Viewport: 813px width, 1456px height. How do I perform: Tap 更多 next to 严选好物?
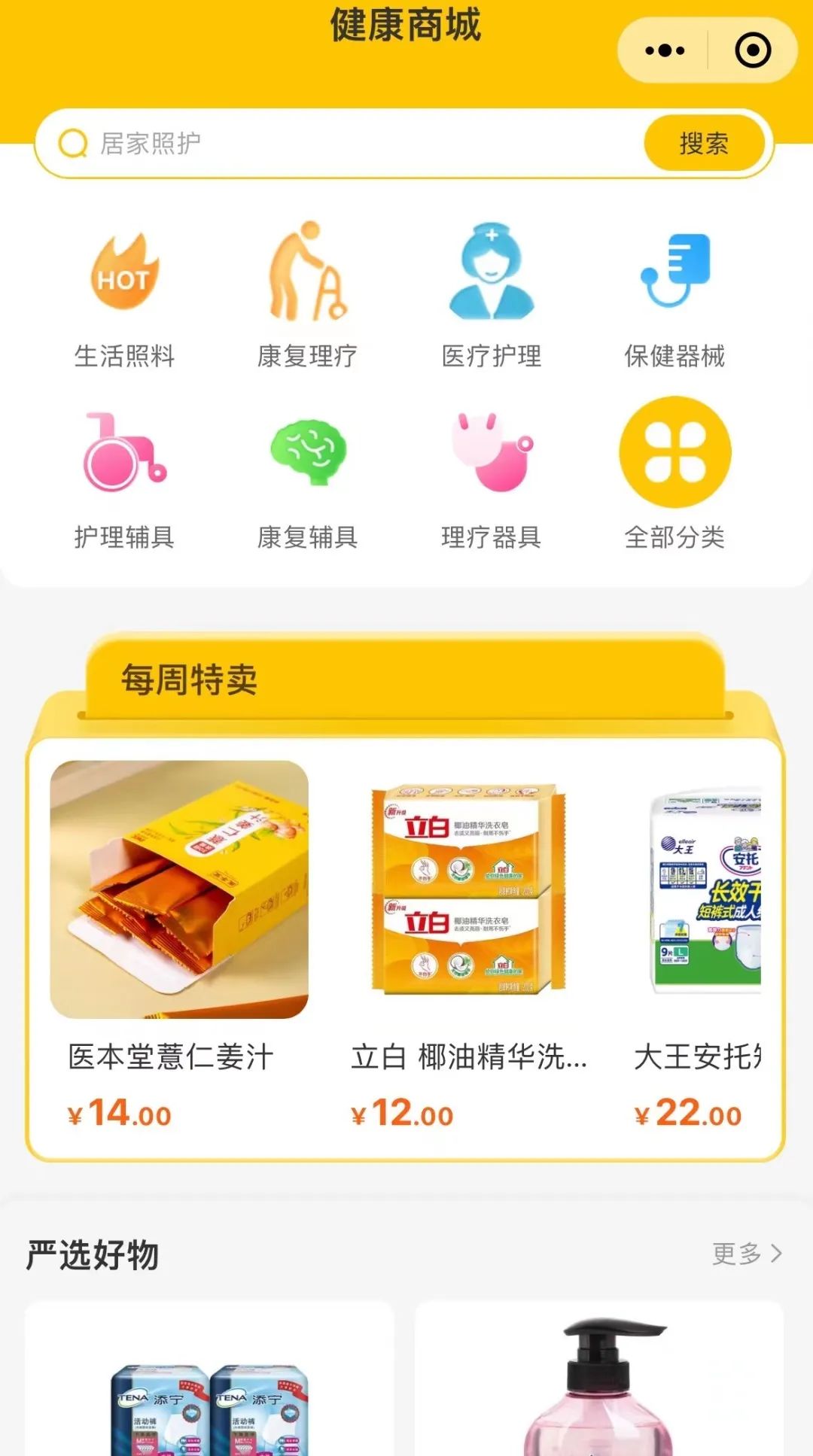click(x=747, y=1254)
